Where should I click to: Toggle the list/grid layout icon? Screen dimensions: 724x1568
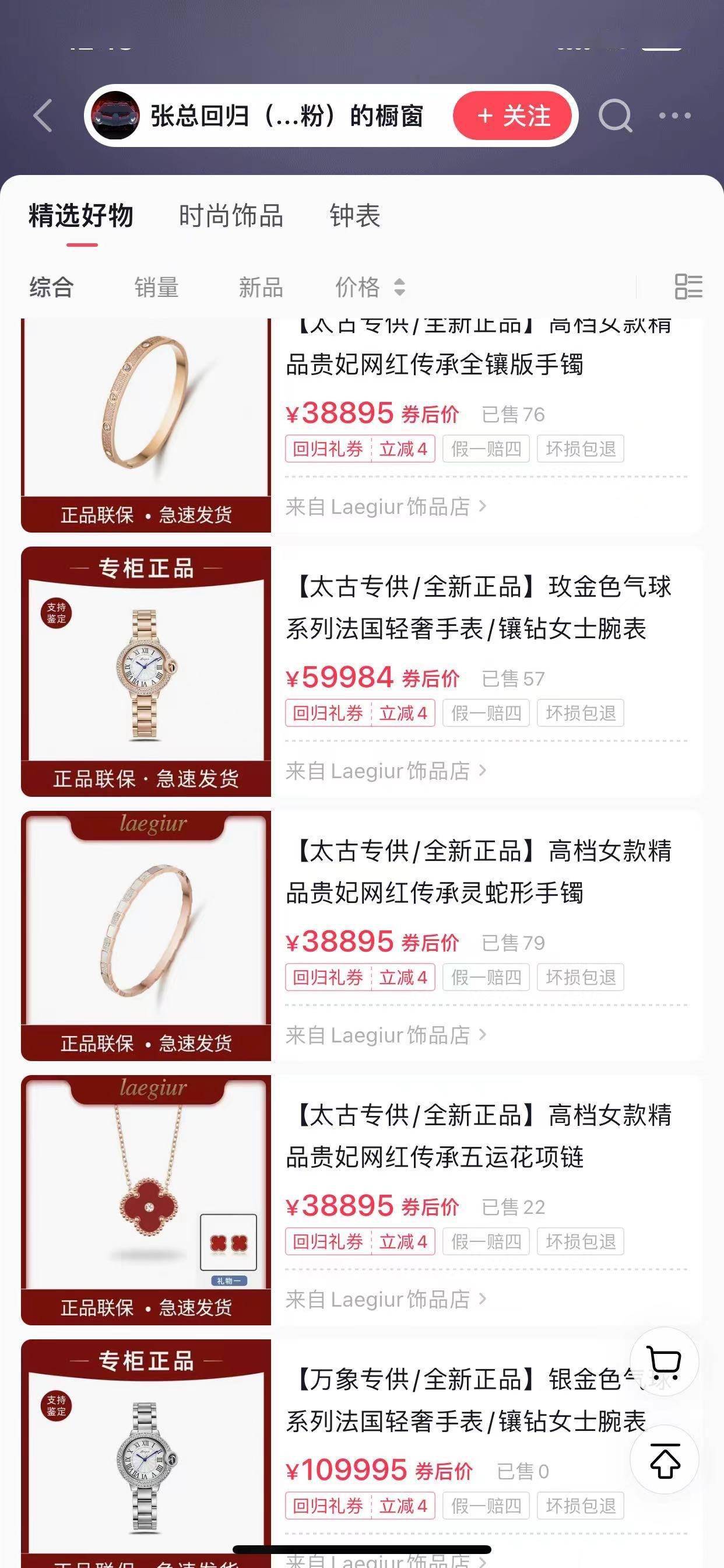(x=688, y=286)
